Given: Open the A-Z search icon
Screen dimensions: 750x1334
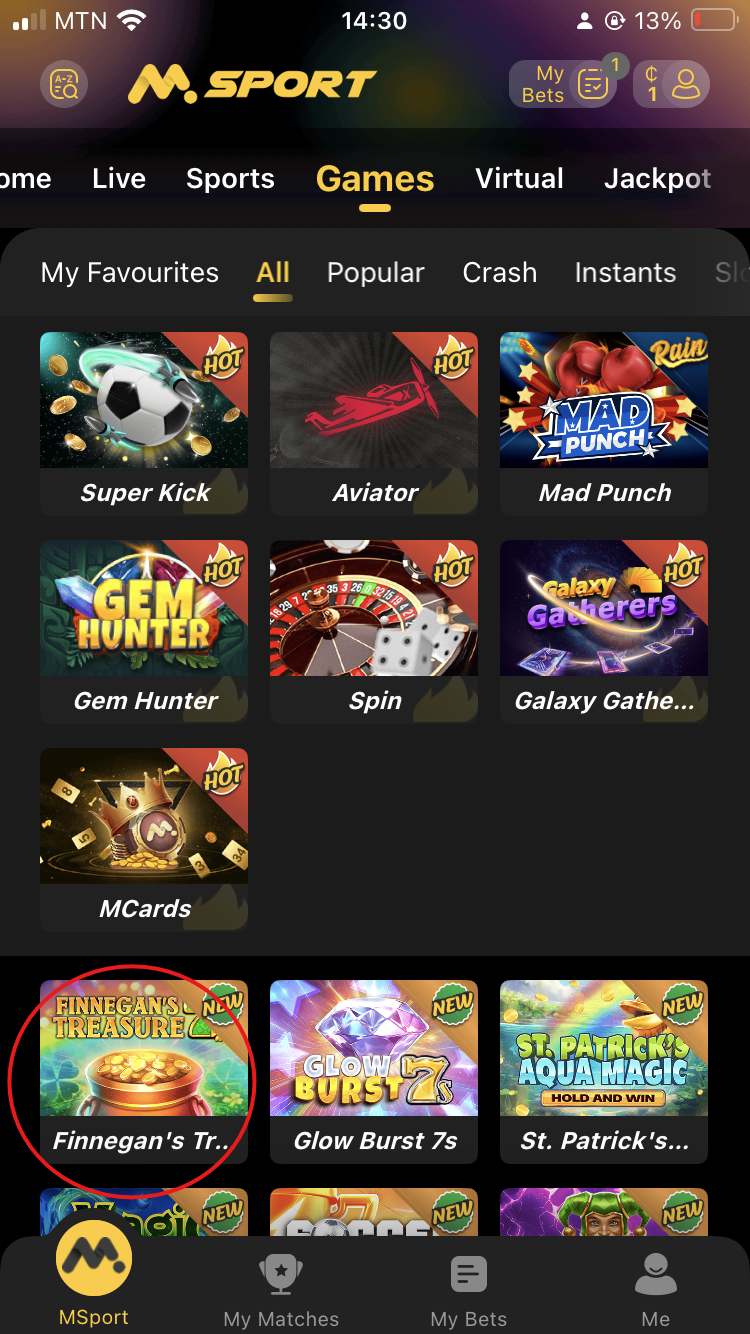Looking at the screenshot, I should (x=64, y=85).
